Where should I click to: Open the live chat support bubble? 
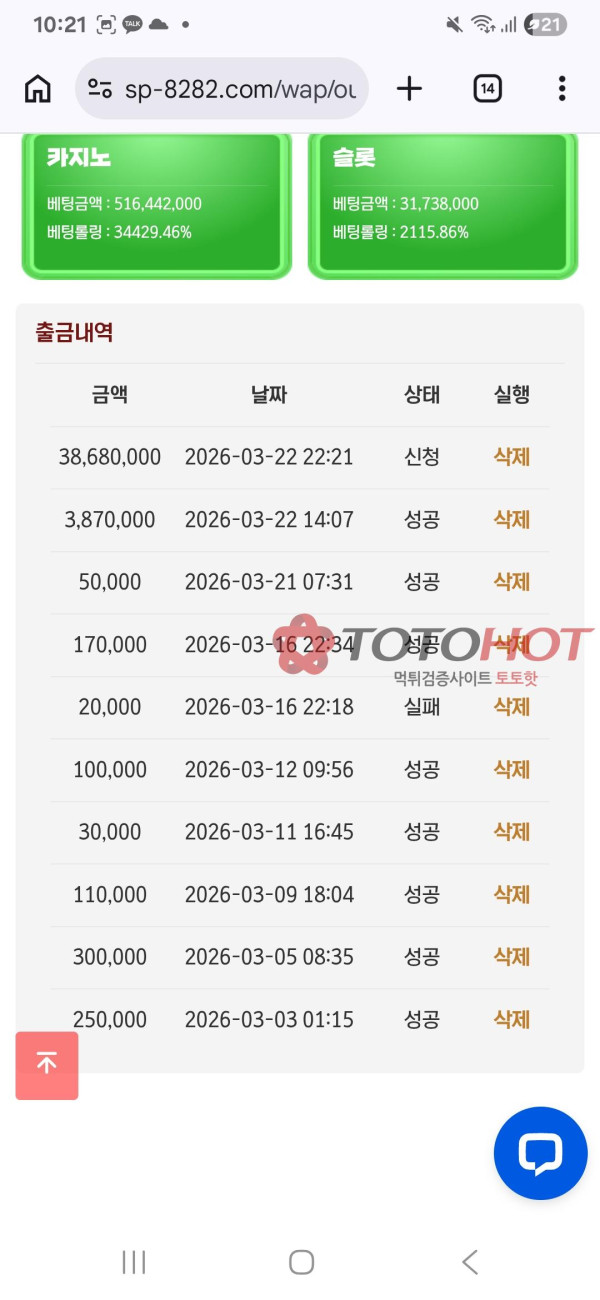point(540,1153)
